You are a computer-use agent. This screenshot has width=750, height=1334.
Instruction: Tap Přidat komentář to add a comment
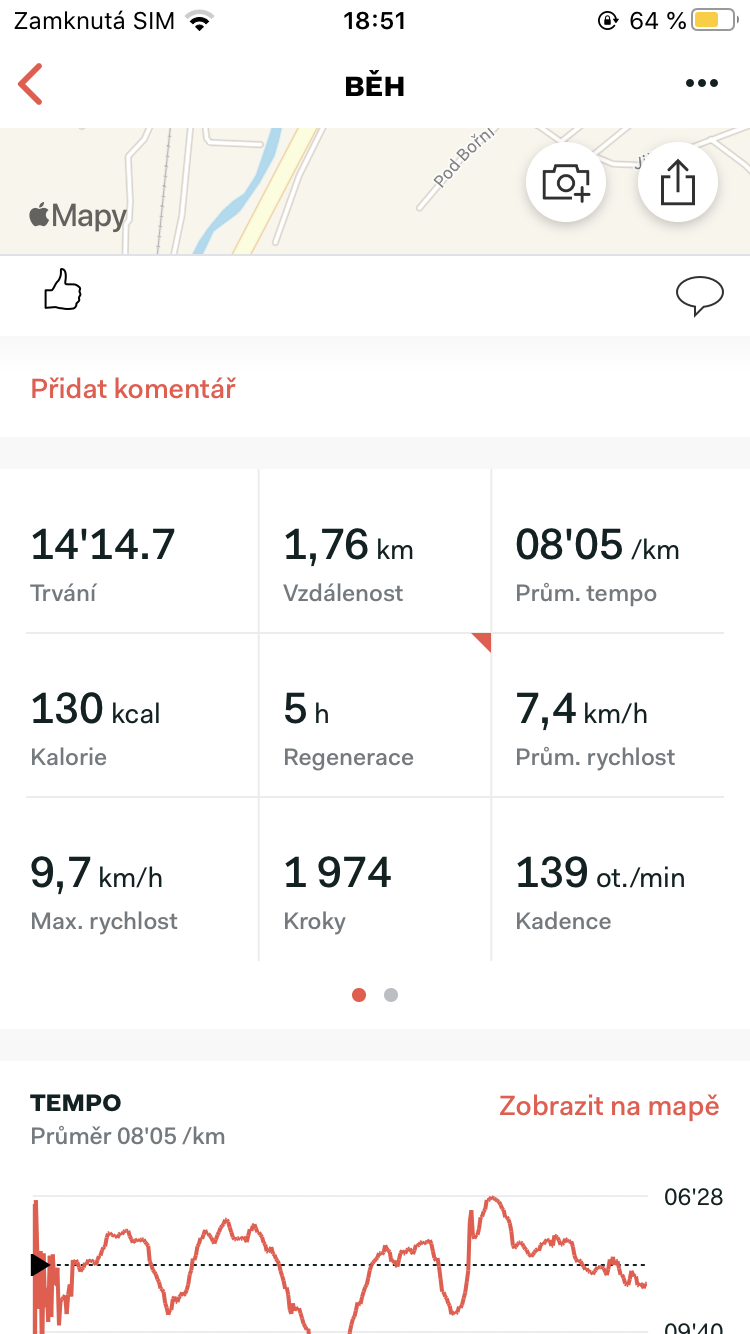pyautogui.click(x=133, y=389)
